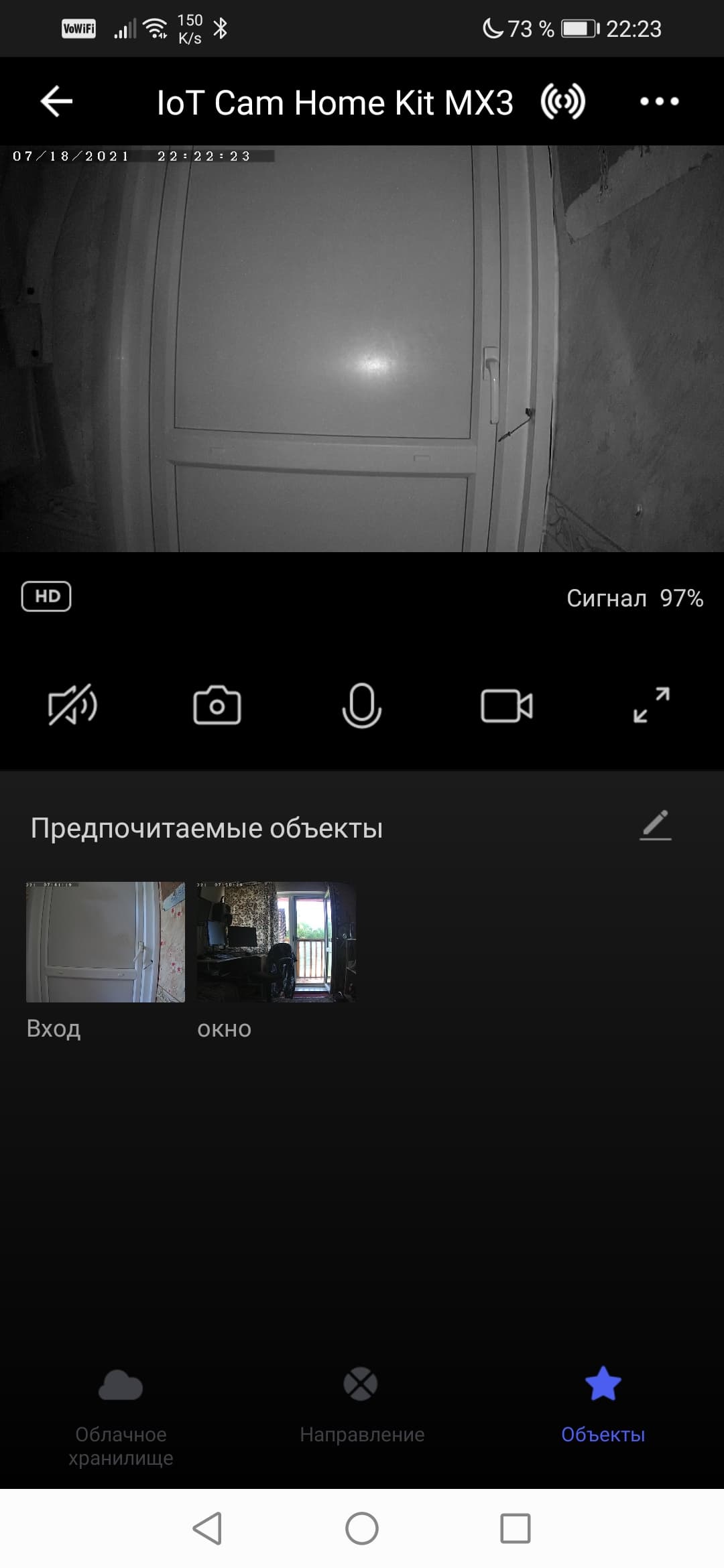Screen dimensions: 724x1568
Task: Select the окно preset
Action: tap(276, 942)
